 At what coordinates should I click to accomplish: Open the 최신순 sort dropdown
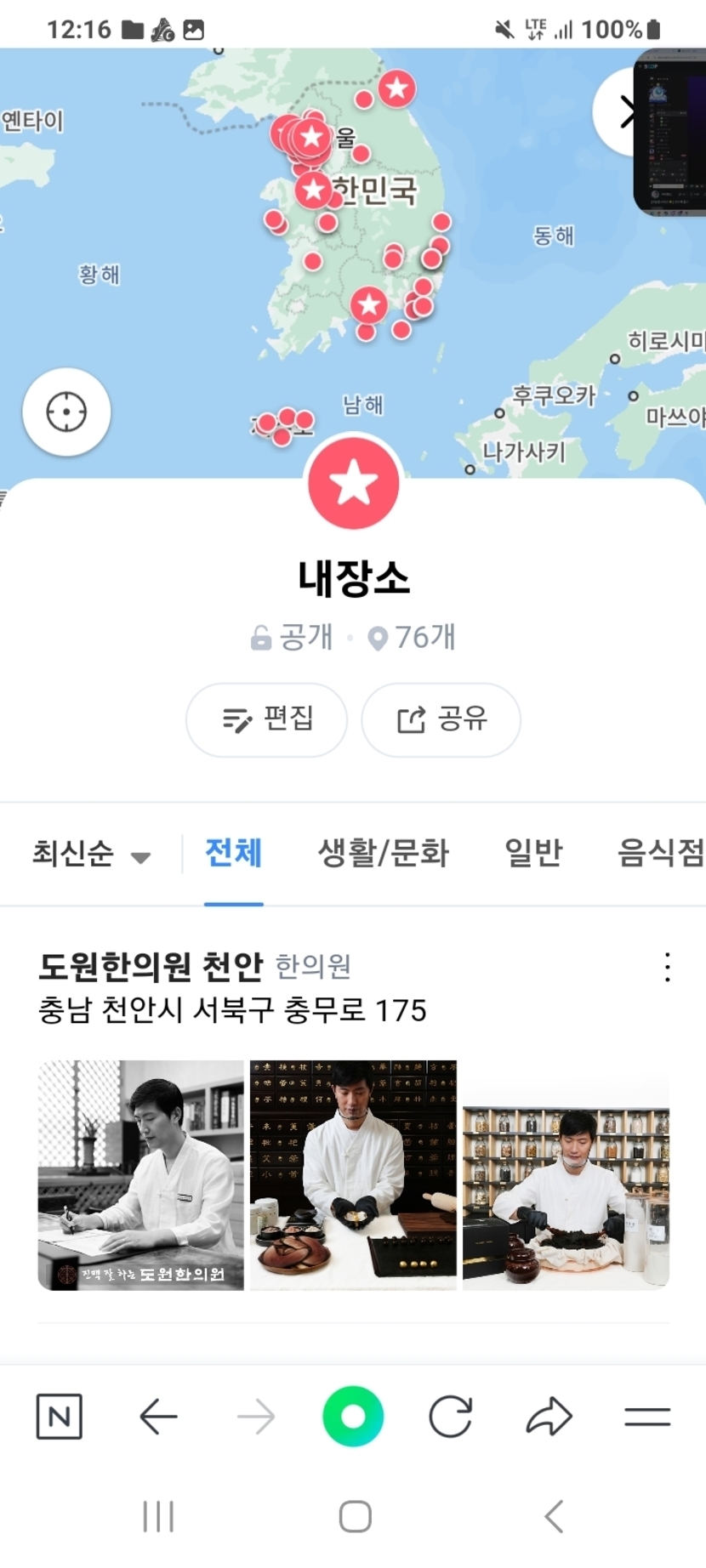pyautogui.click(x=91, y=853)
